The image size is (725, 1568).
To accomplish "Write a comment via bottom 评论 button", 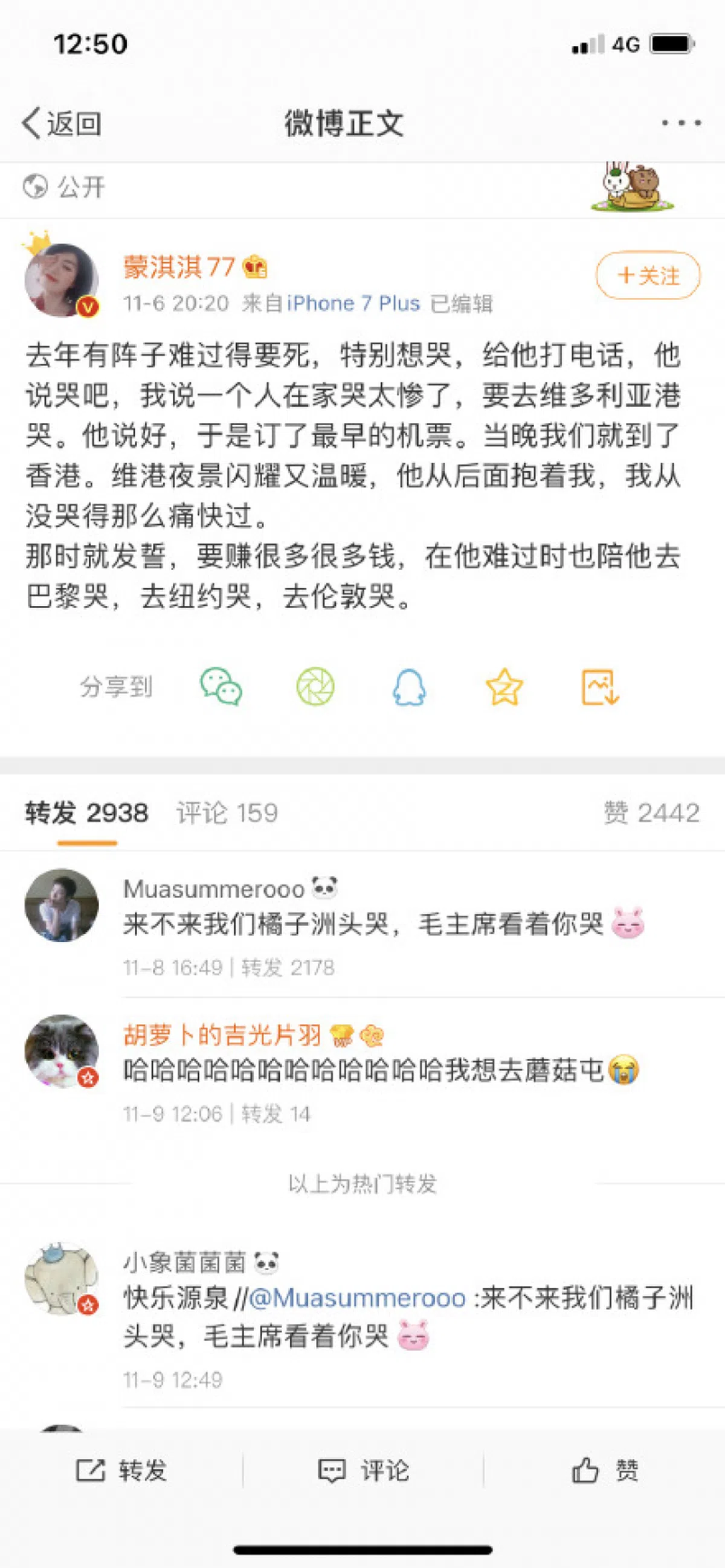I will tap(363, 1471).
